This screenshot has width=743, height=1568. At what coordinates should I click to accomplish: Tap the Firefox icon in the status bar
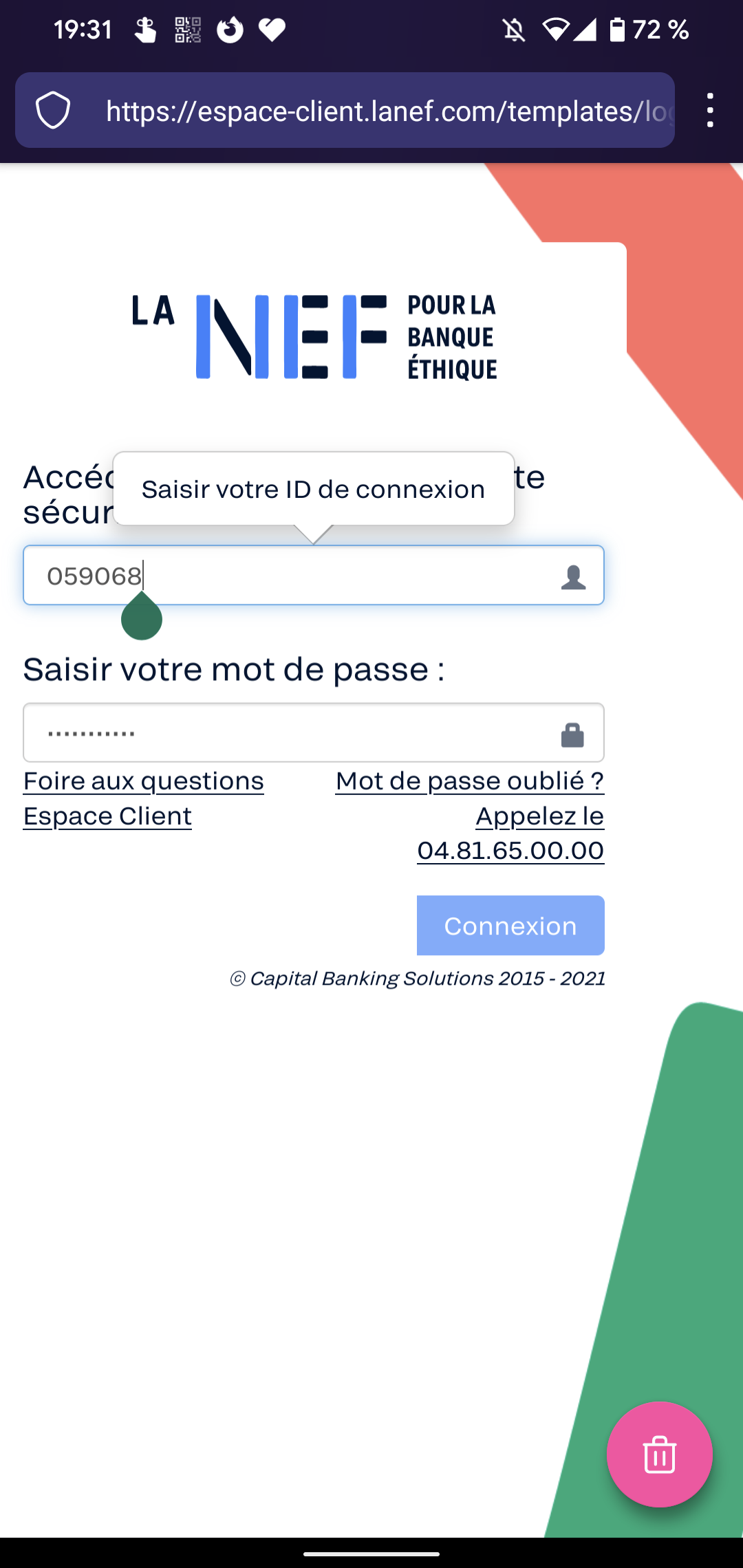tap(230, 29)
